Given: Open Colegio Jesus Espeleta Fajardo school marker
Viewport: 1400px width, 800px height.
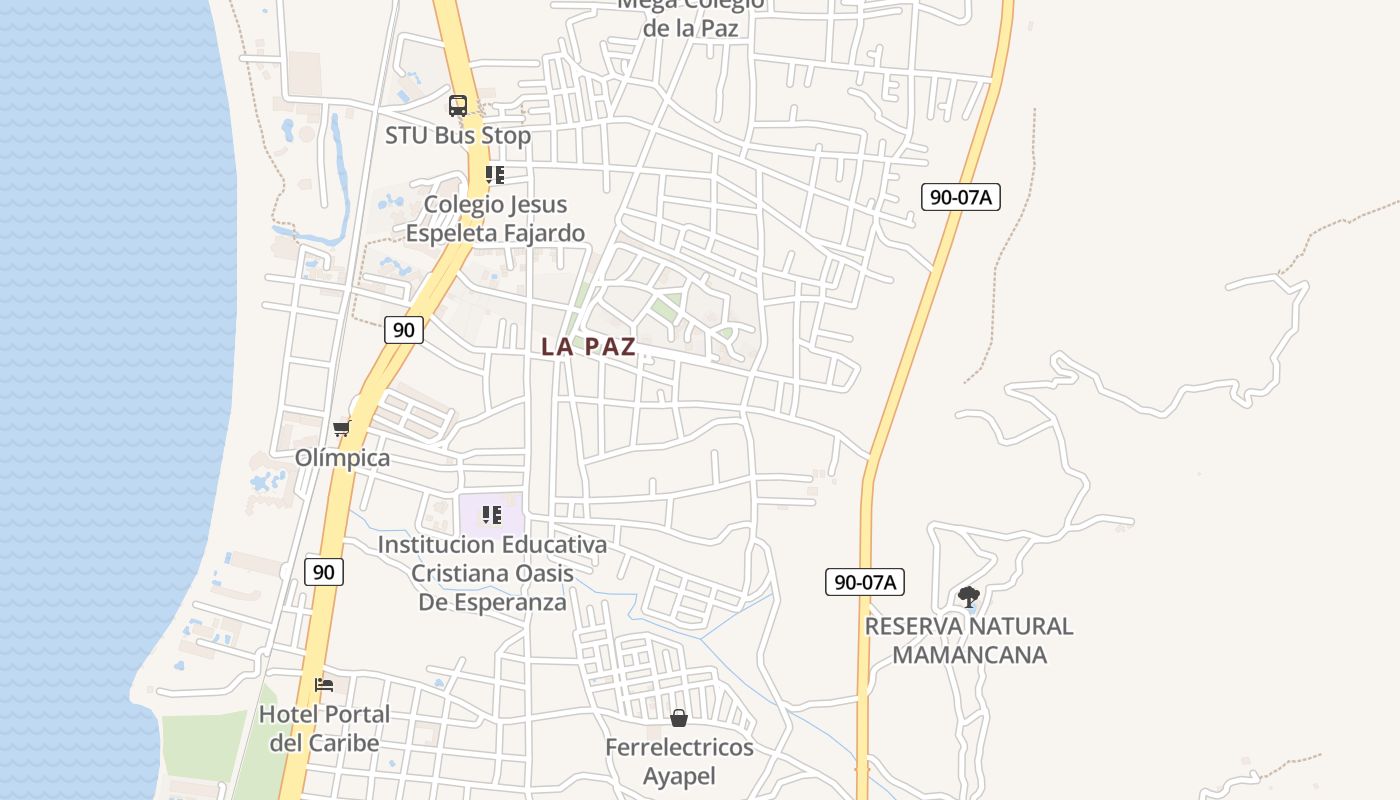Looking at the screenshot, I should [x=494, y=175].
